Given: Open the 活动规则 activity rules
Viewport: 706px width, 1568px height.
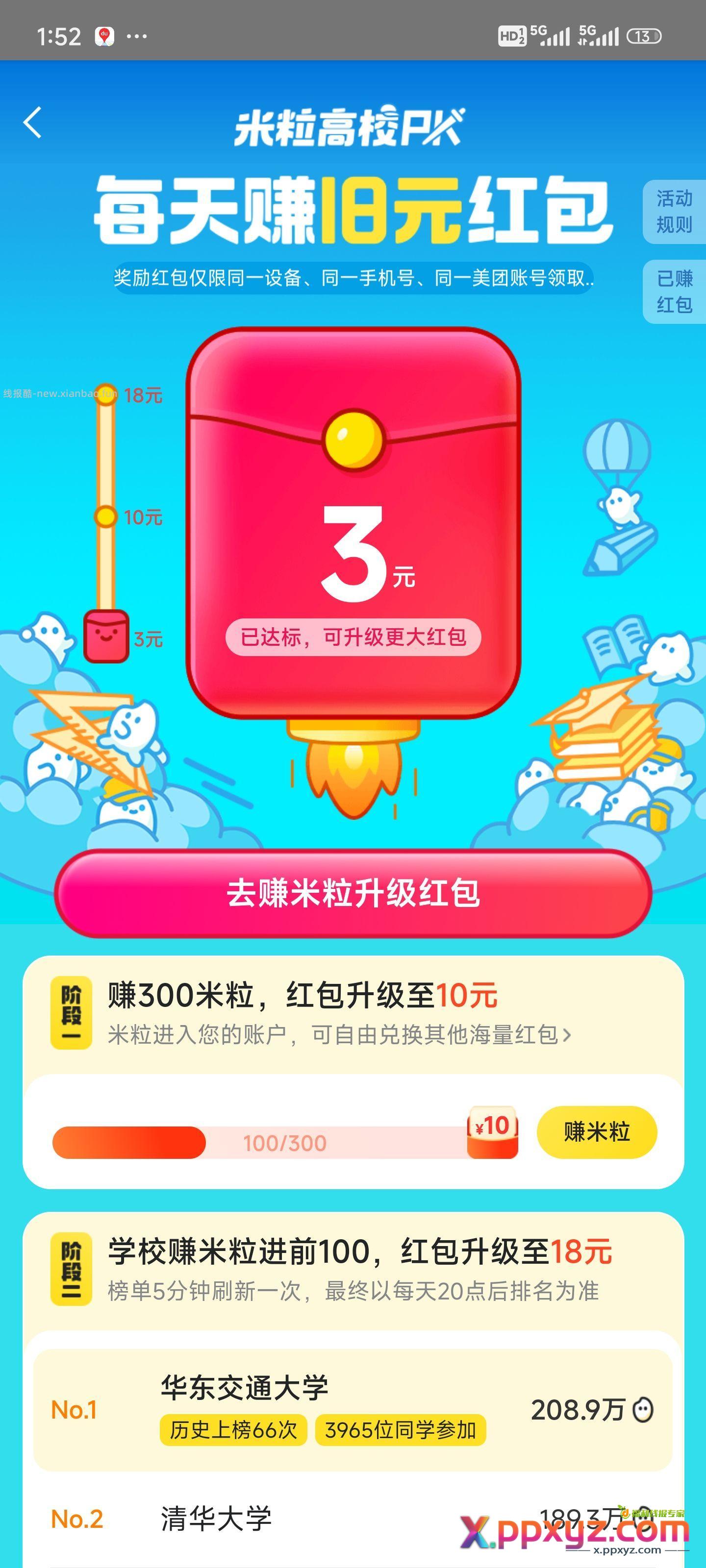Looking at the screenshot, I should [674, 212].
